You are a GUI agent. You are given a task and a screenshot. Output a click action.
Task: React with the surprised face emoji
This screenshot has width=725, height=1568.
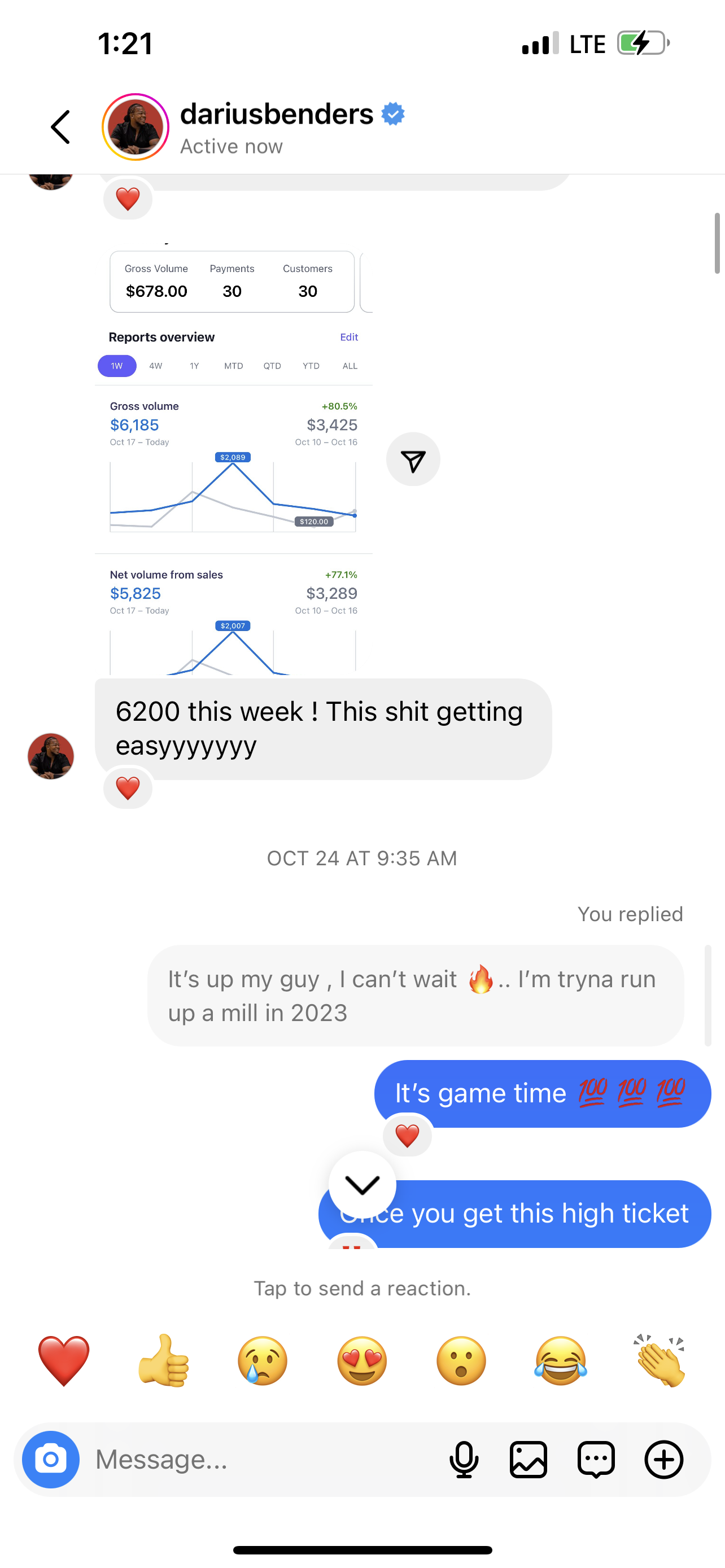(x=461, y=1361)
